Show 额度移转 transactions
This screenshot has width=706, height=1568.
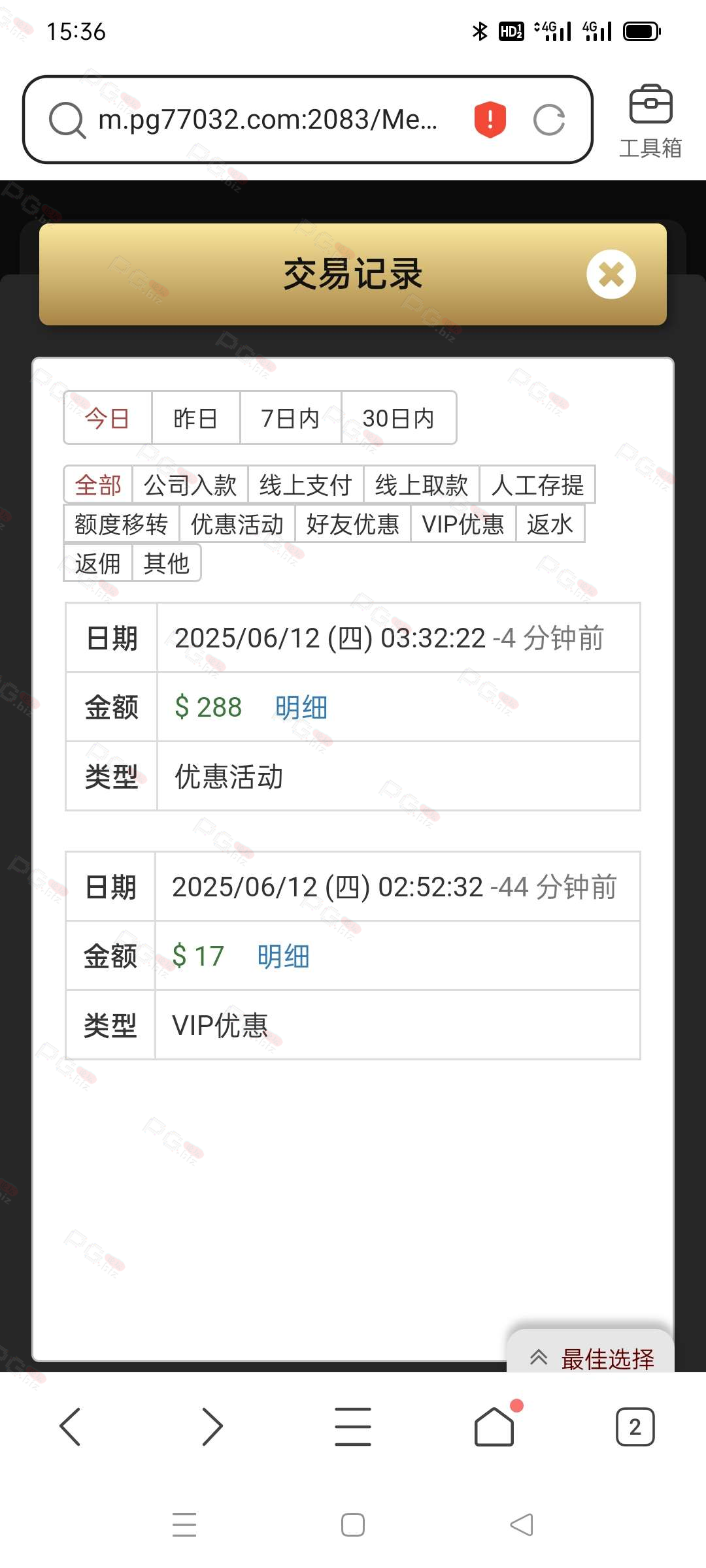(122, 524)
